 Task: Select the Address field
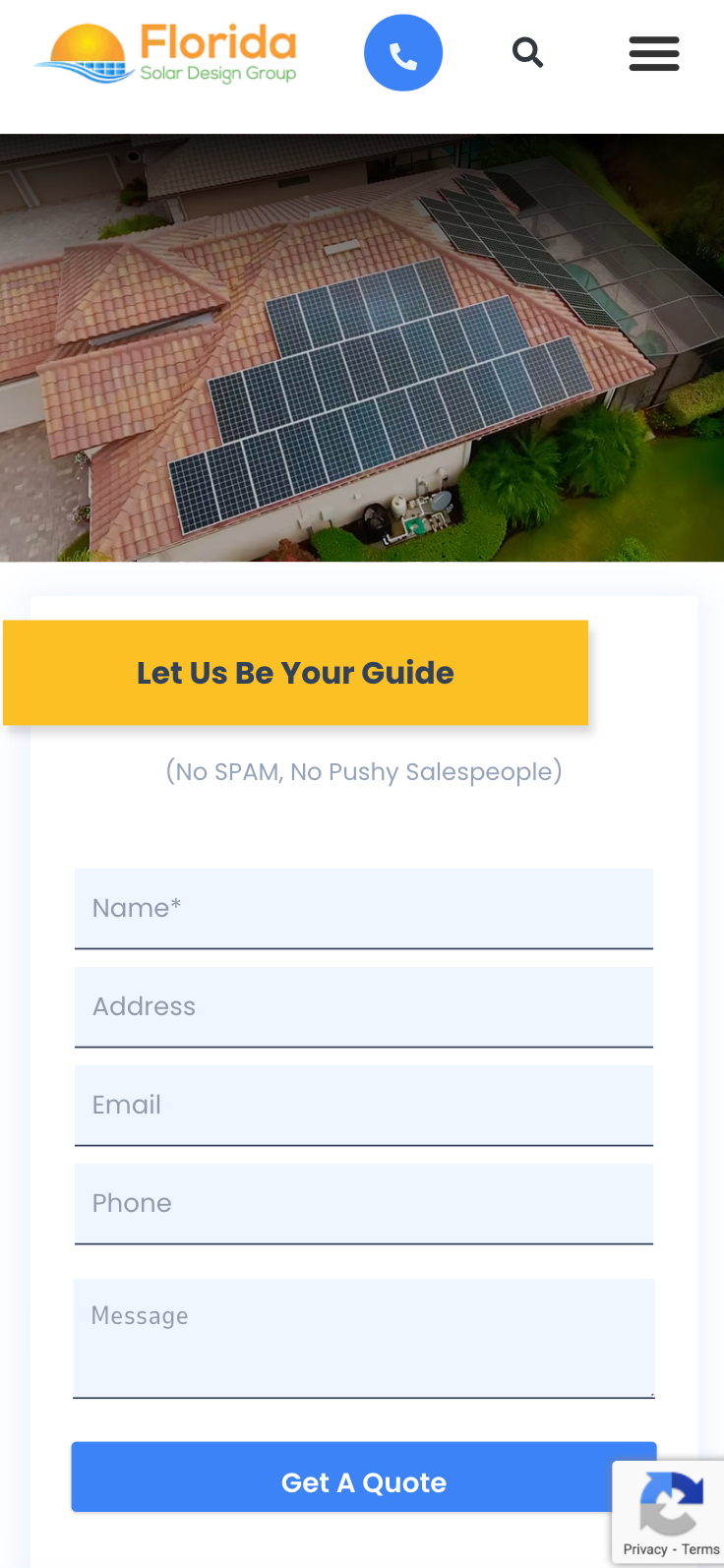tap(364, 1006)
